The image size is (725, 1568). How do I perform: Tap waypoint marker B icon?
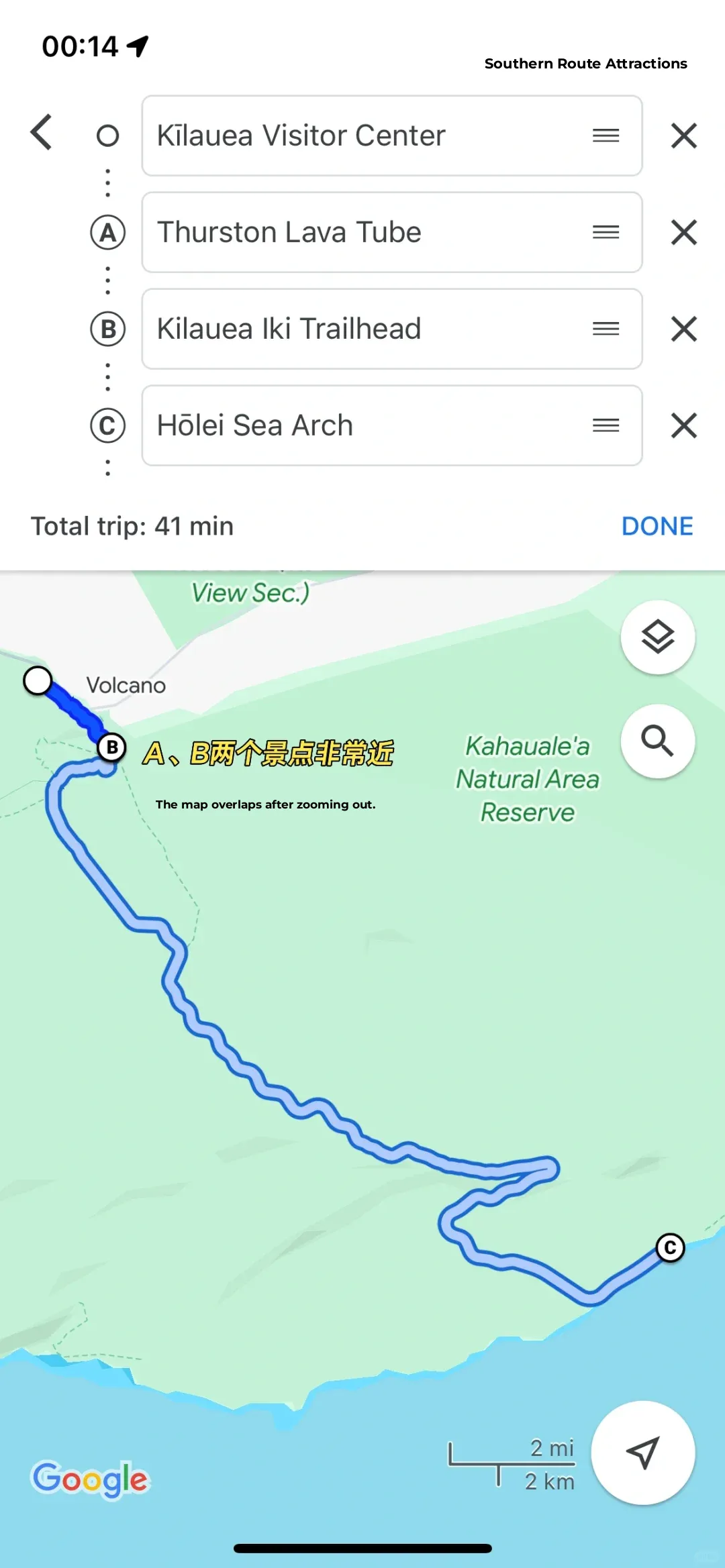click(x=107, y=329)
